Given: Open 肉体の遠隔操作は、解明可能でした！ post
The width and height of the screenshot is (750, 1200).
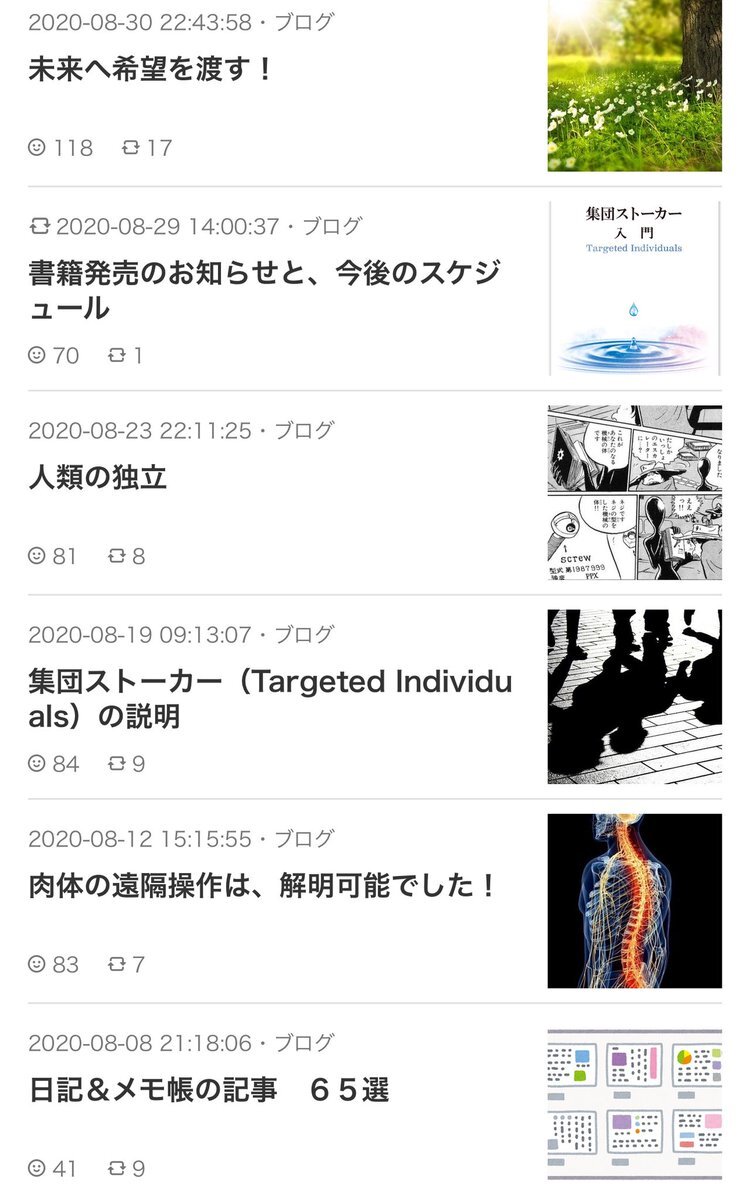Looking at the screenshot, I should tap(263, 886).
